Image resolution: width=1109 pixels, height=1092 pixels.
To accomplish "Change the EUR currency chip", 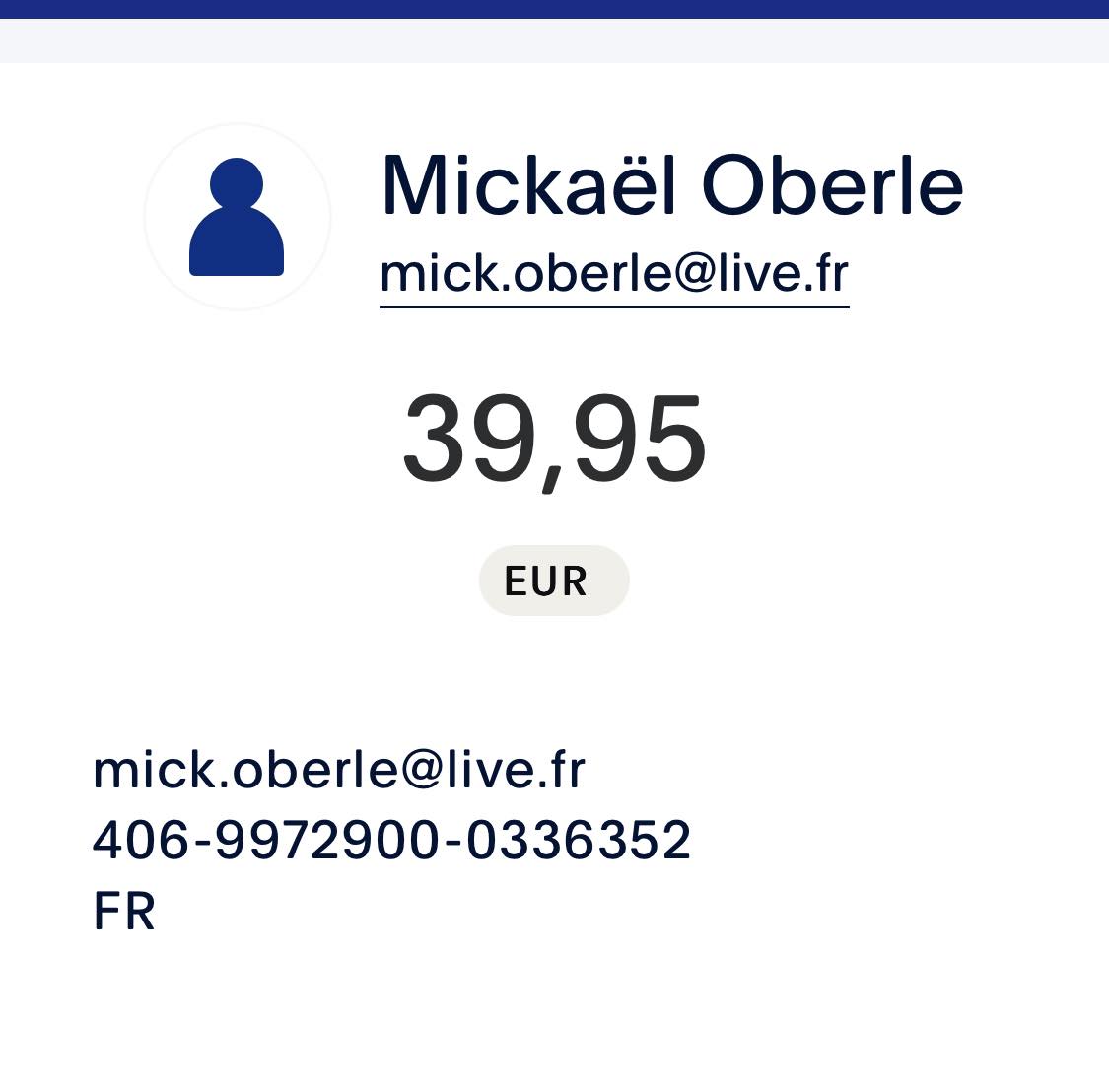I will [553, 580].
